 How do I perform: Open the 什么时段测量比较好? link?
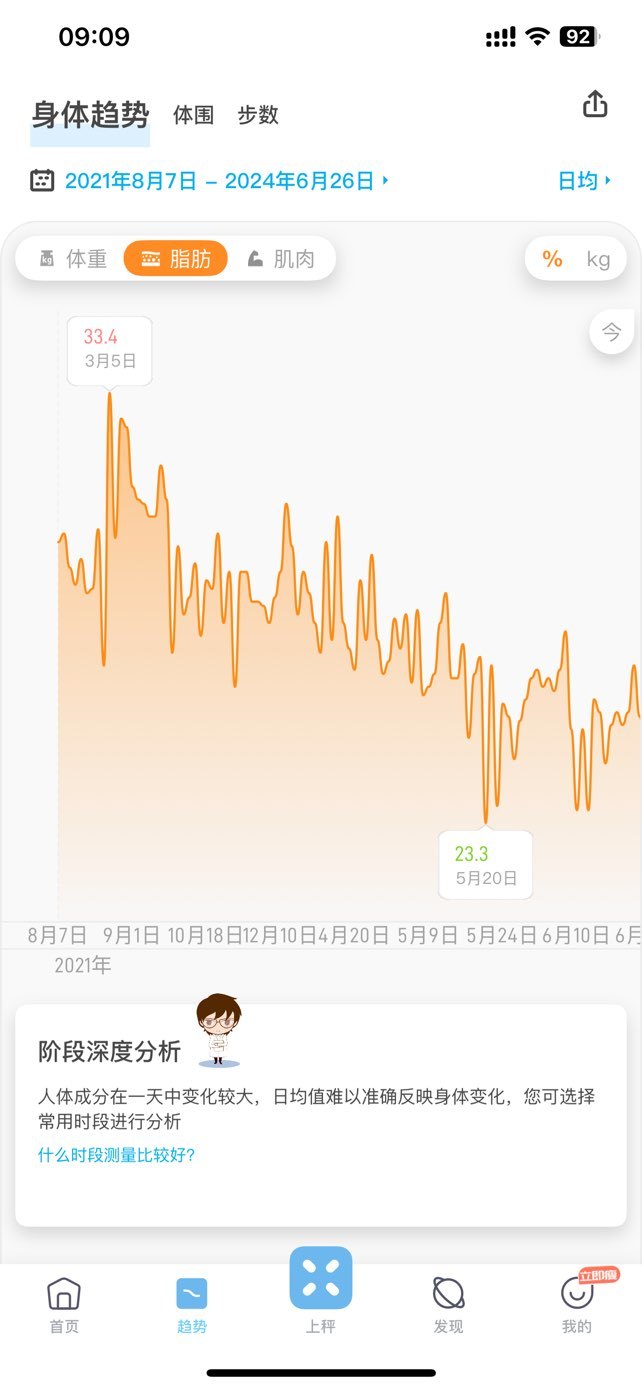pyautogui.click(x=116, y=1155)
